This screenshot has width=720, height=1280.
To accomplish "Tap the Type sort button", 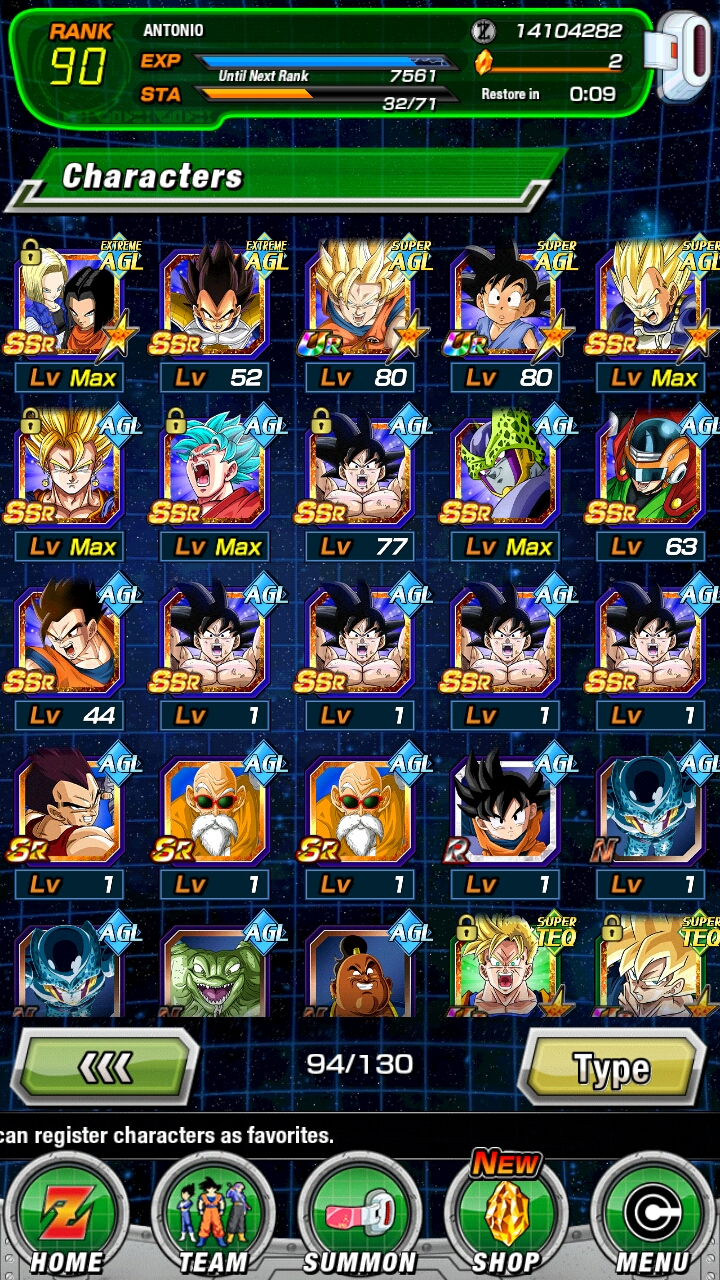I will pyautogui.click(x=611, y=1069).
